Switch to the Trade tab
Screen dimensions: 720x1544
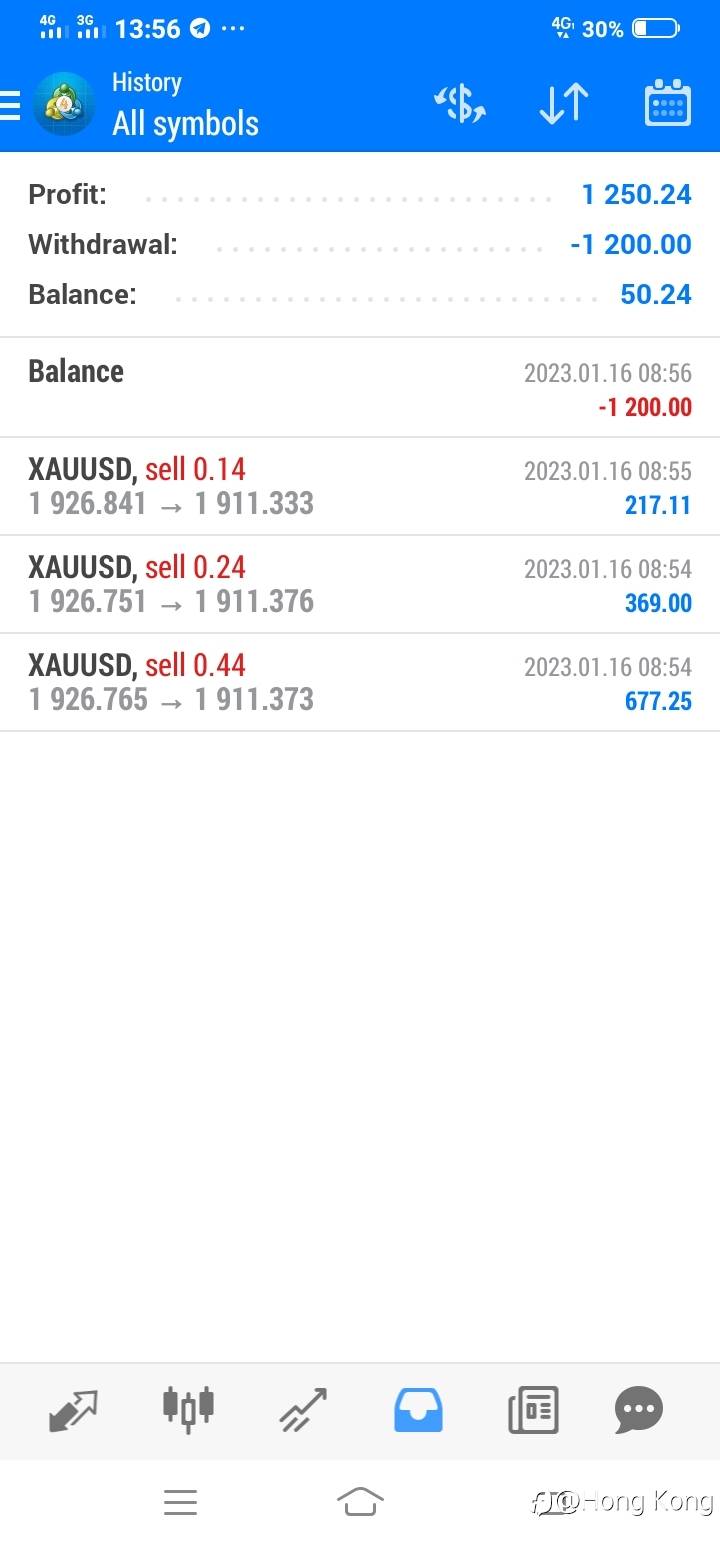303,1410
